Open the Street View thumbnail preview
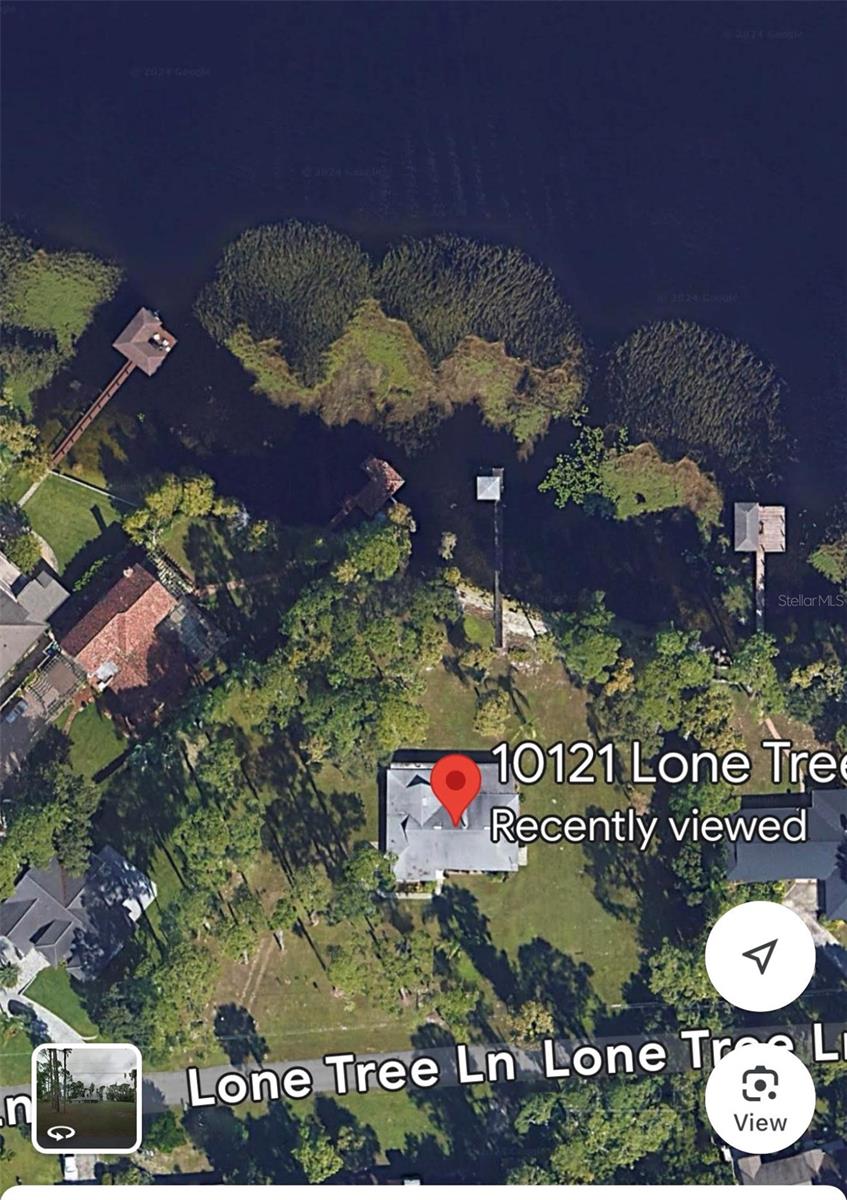Screen dimensions: 847x1200 click(x=86, y=1098)
